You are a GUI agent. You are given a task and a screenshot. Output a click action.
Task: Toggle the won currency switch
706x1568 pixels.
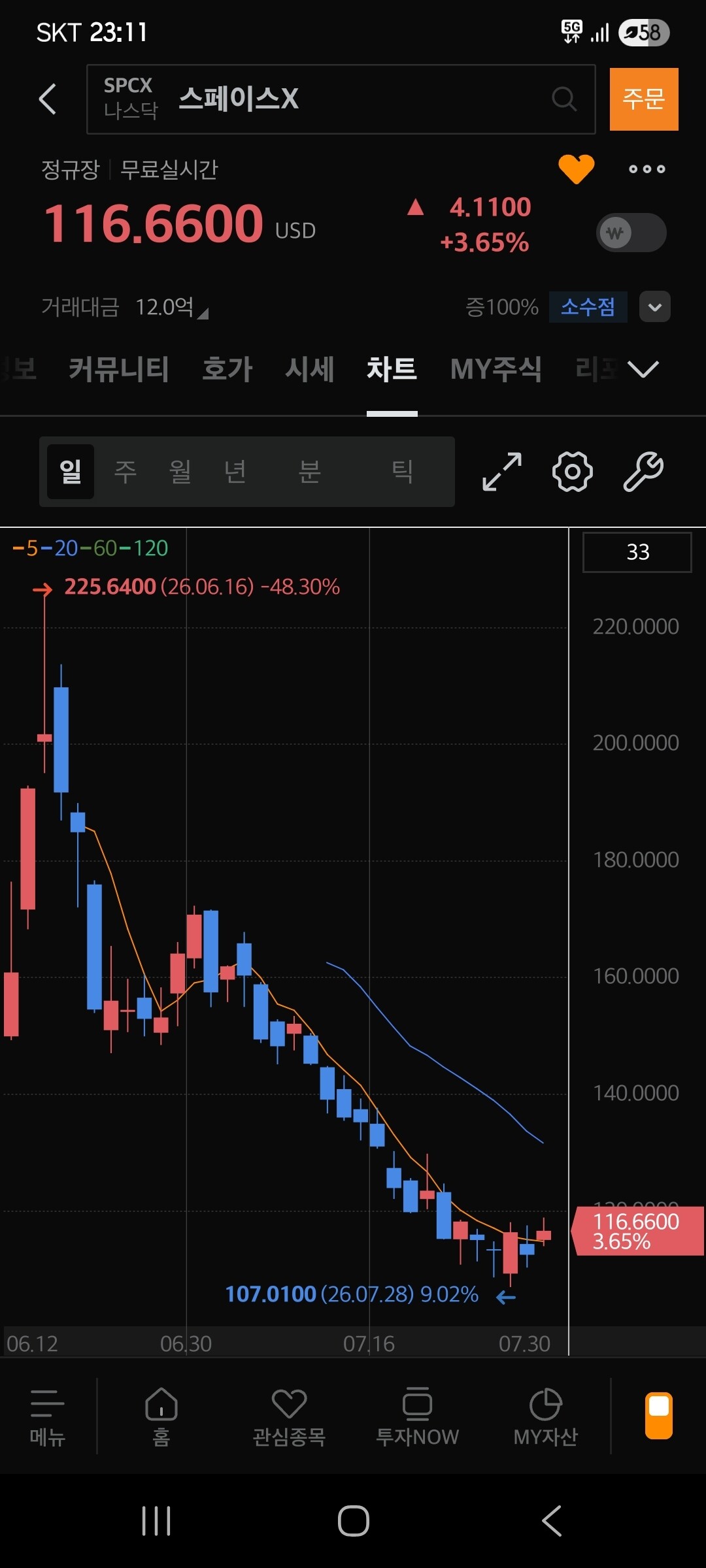pyautogui.click(x=631, y=233)
